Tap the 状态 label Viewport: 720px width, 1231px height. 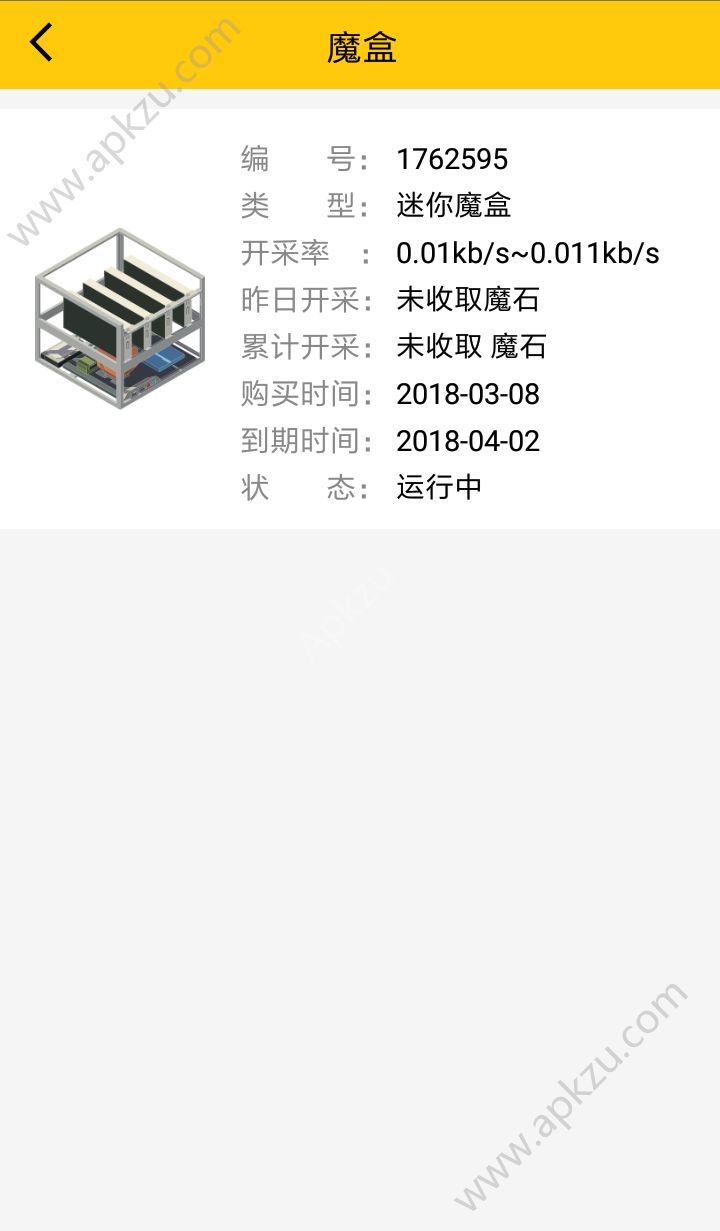[x=285, y=487]
